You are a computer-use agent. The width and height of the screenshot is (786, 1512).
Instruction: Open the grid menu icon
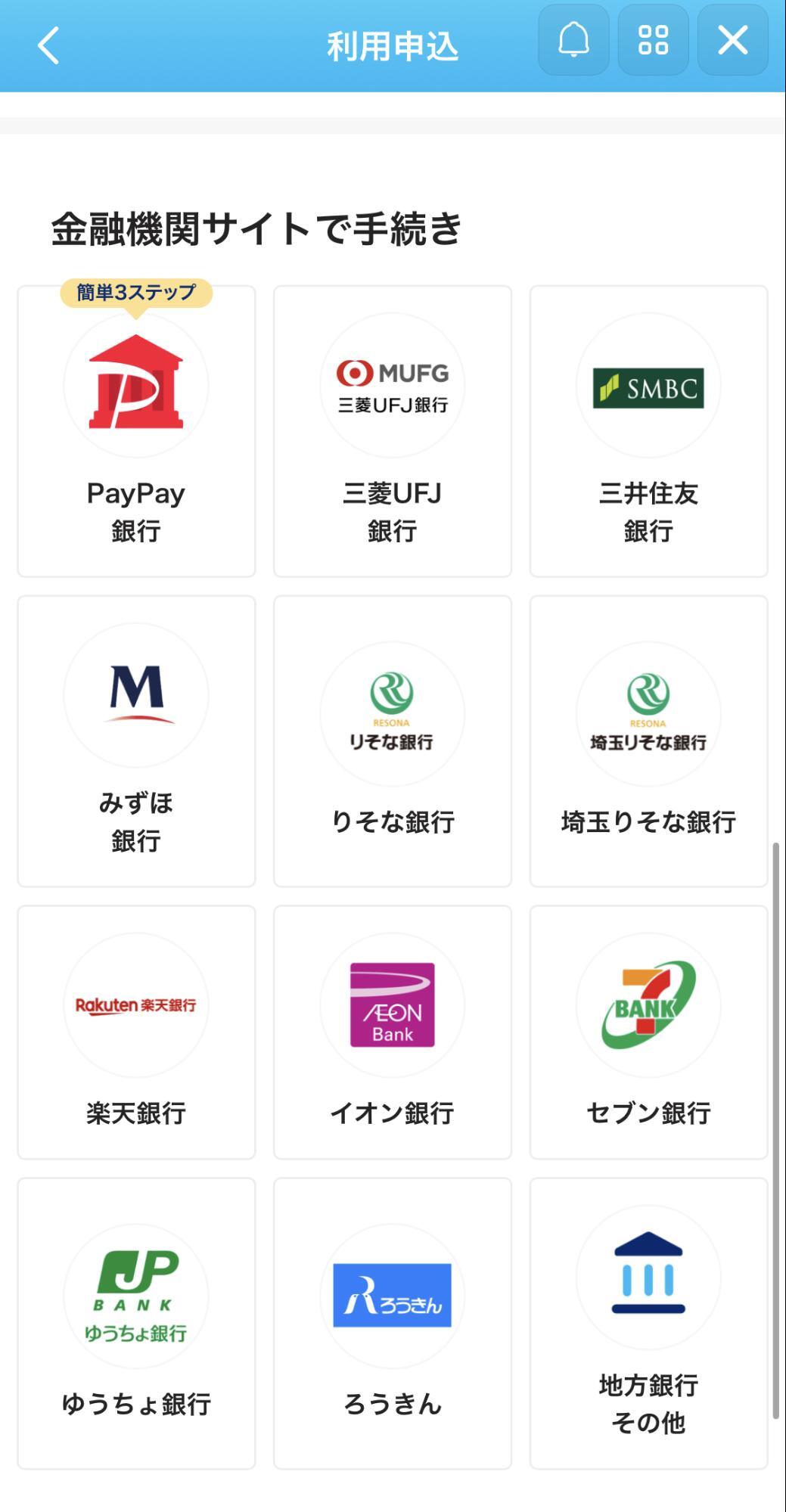(653, 40)
